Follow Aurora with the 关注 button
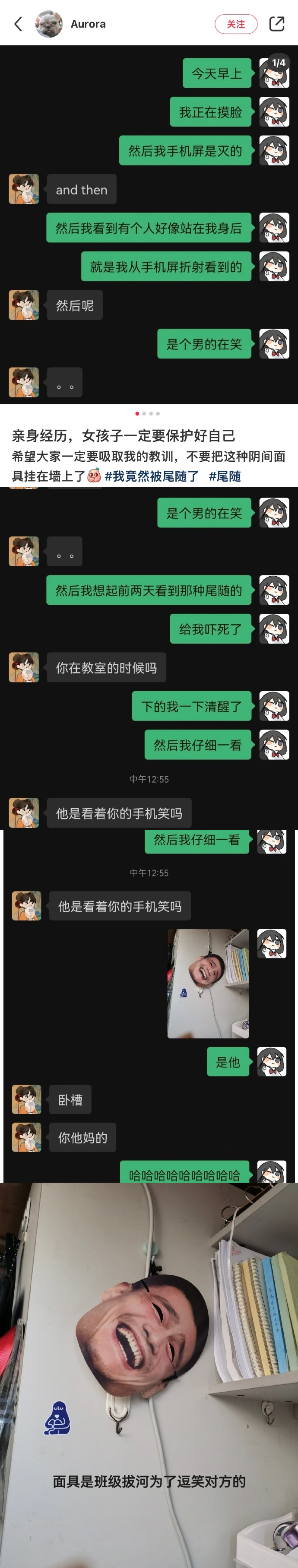 pos(235,24)
